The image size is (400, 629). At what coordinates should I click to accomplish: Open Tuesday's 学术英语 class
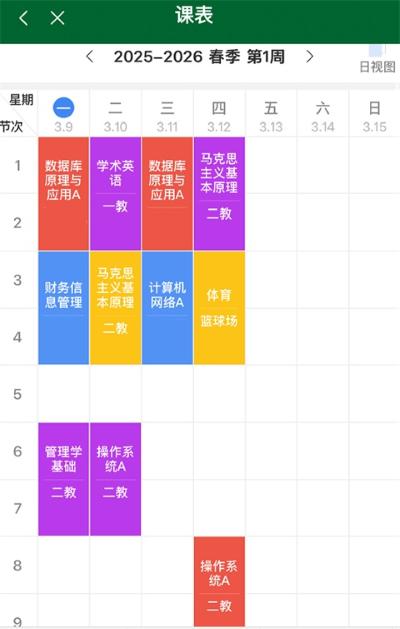[x=116, y=194]
